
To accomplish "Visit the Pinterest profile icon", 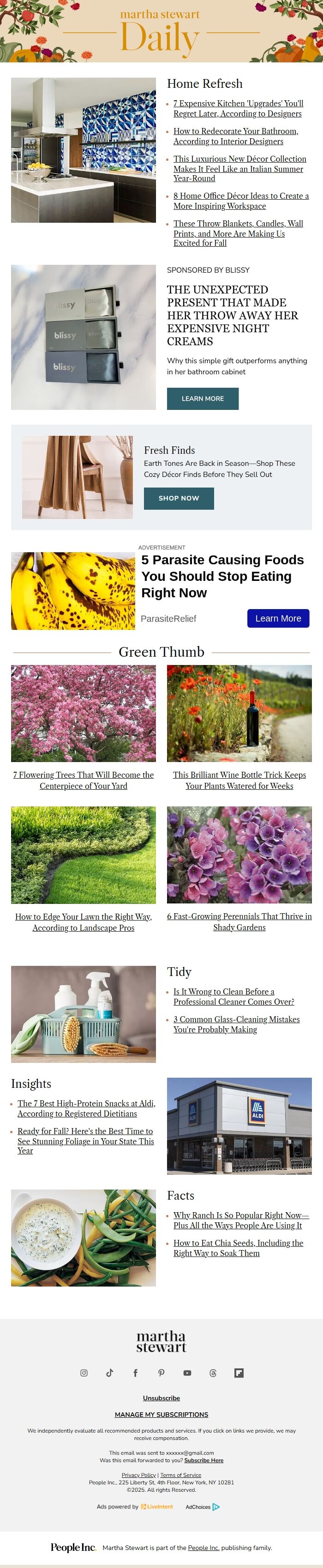I will point(161,1373).
